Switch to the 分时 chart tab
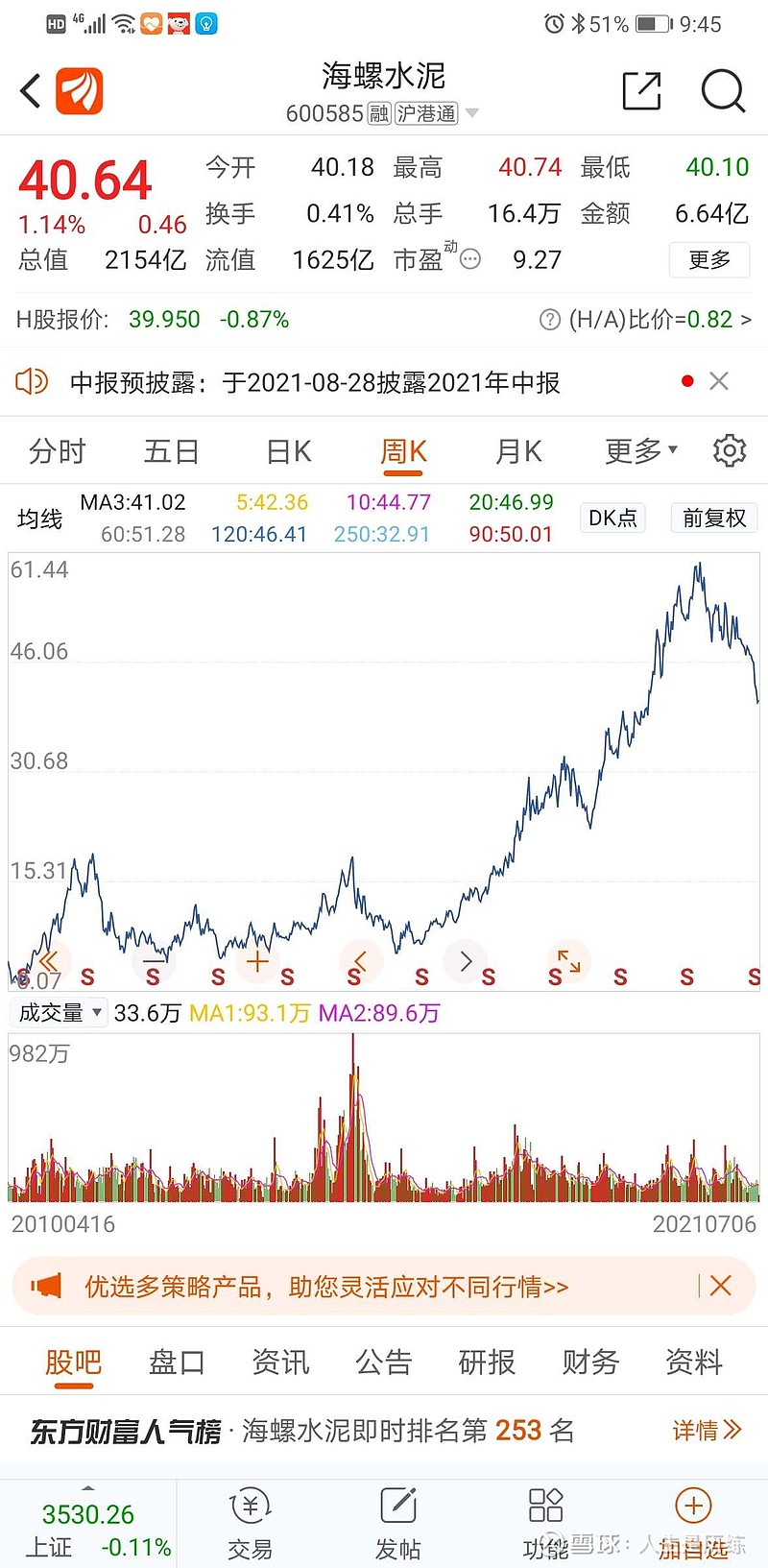The image size is (768, 1568). (x=58, y=451)
